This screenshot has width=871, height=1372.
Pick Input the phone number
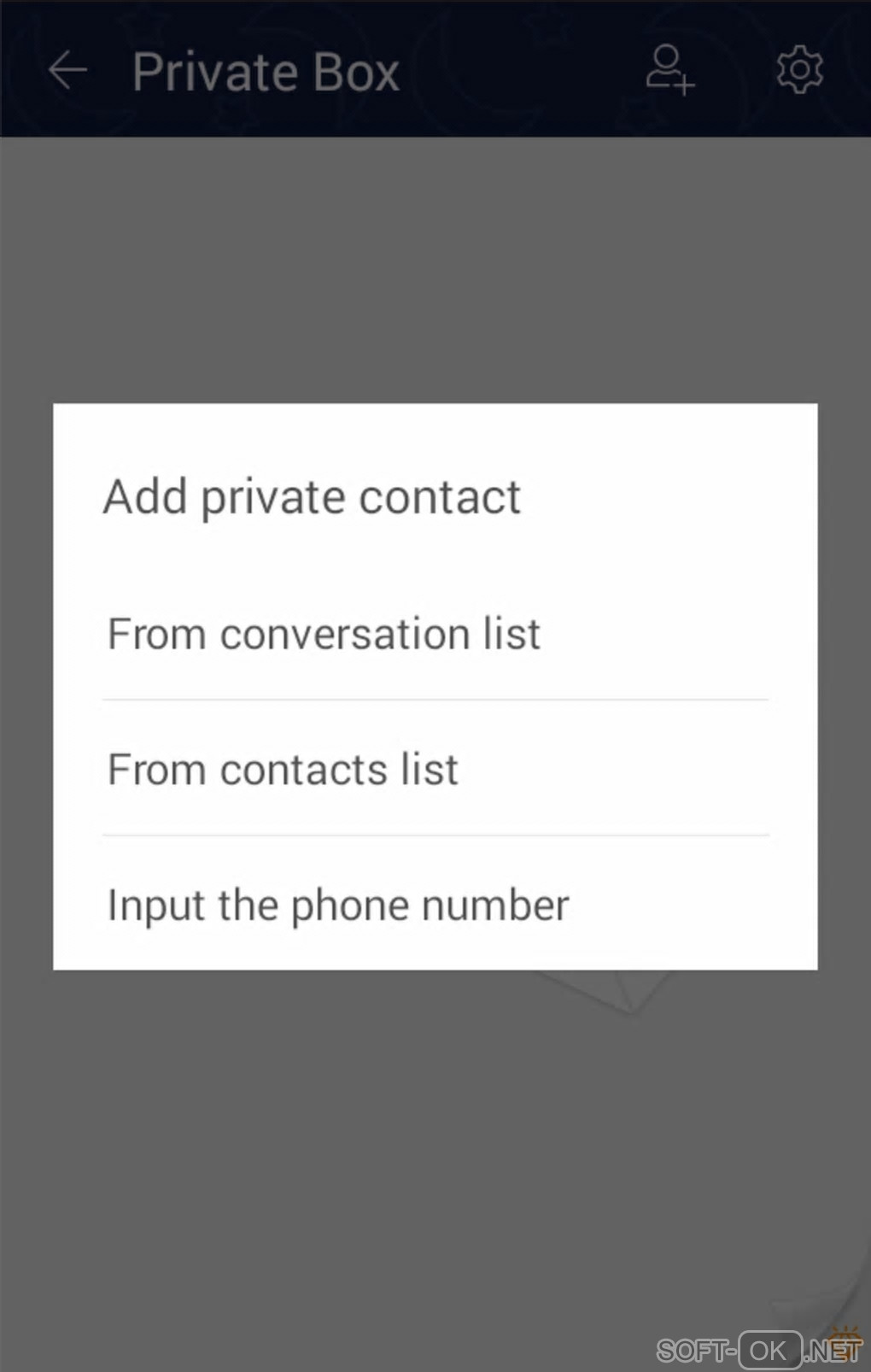pos(338,905)
